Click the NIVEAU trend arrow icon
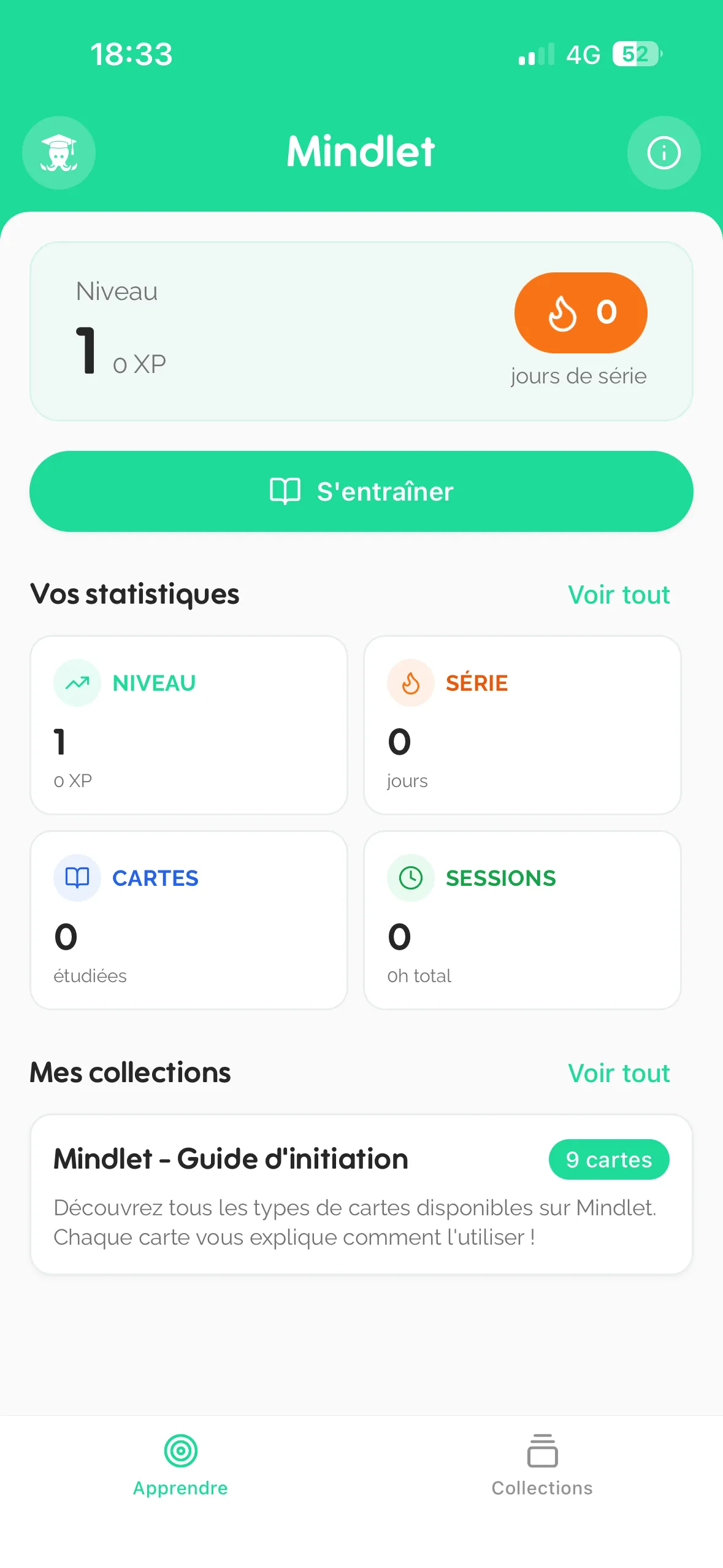 click(77, 682)
